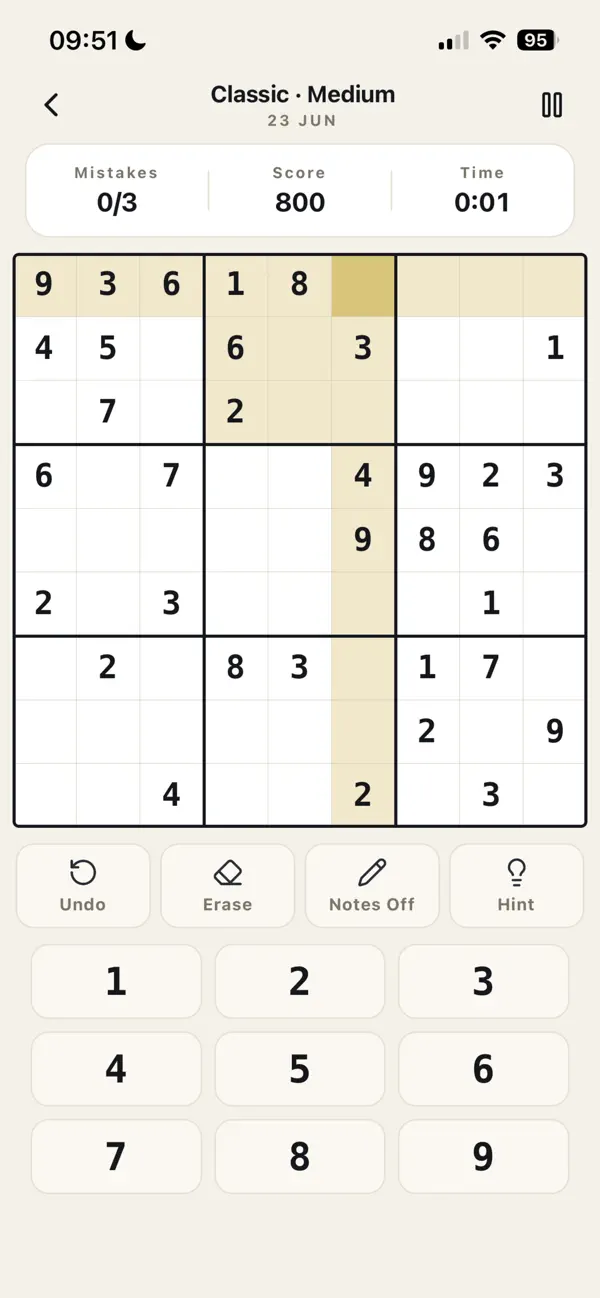Enter number 7 from the keypad
The width and height of the screenshot is (600, 1298).
point(116,1157)
